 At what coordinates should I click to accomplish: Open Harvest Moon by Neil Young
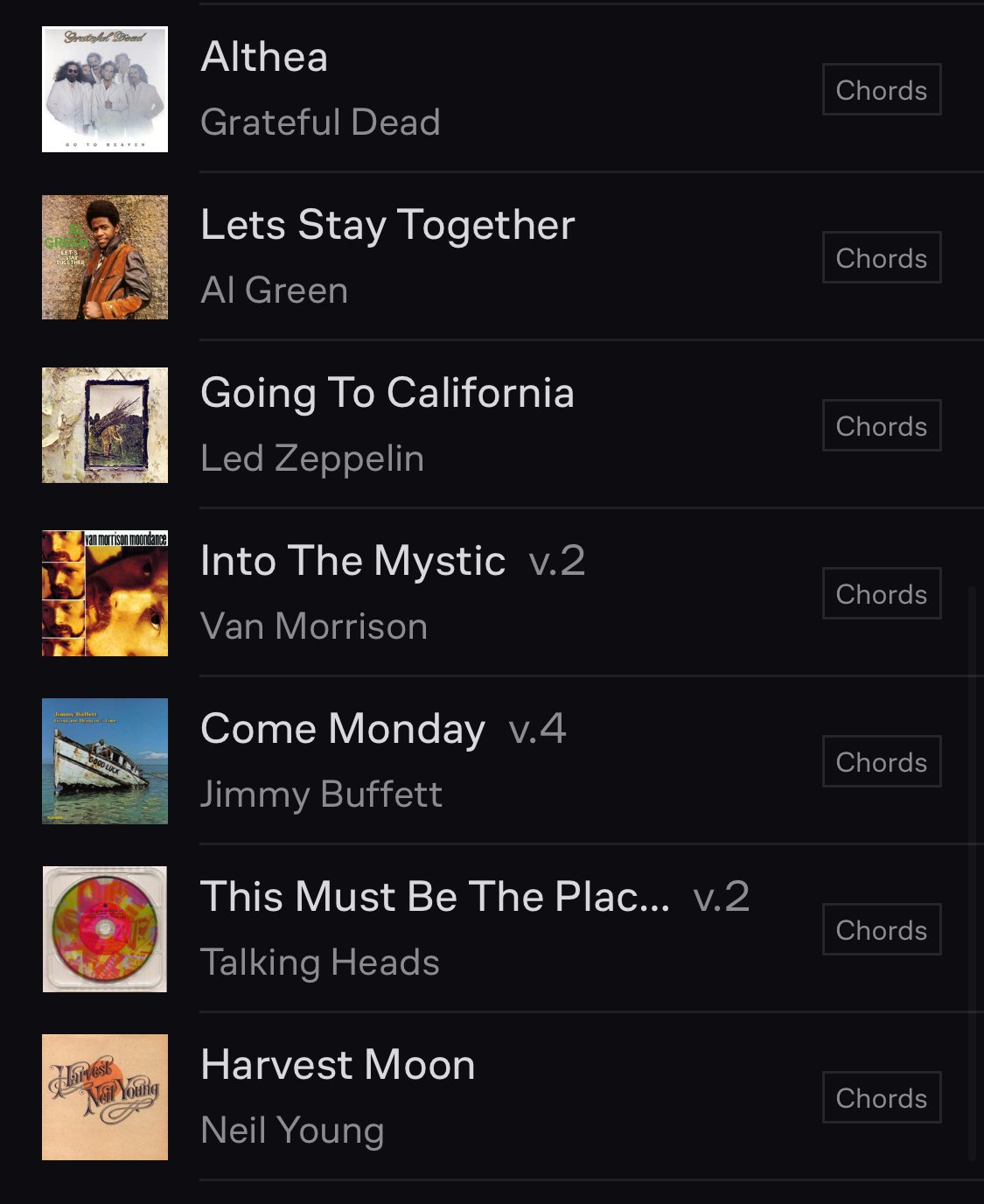[x=338, y=1066]
